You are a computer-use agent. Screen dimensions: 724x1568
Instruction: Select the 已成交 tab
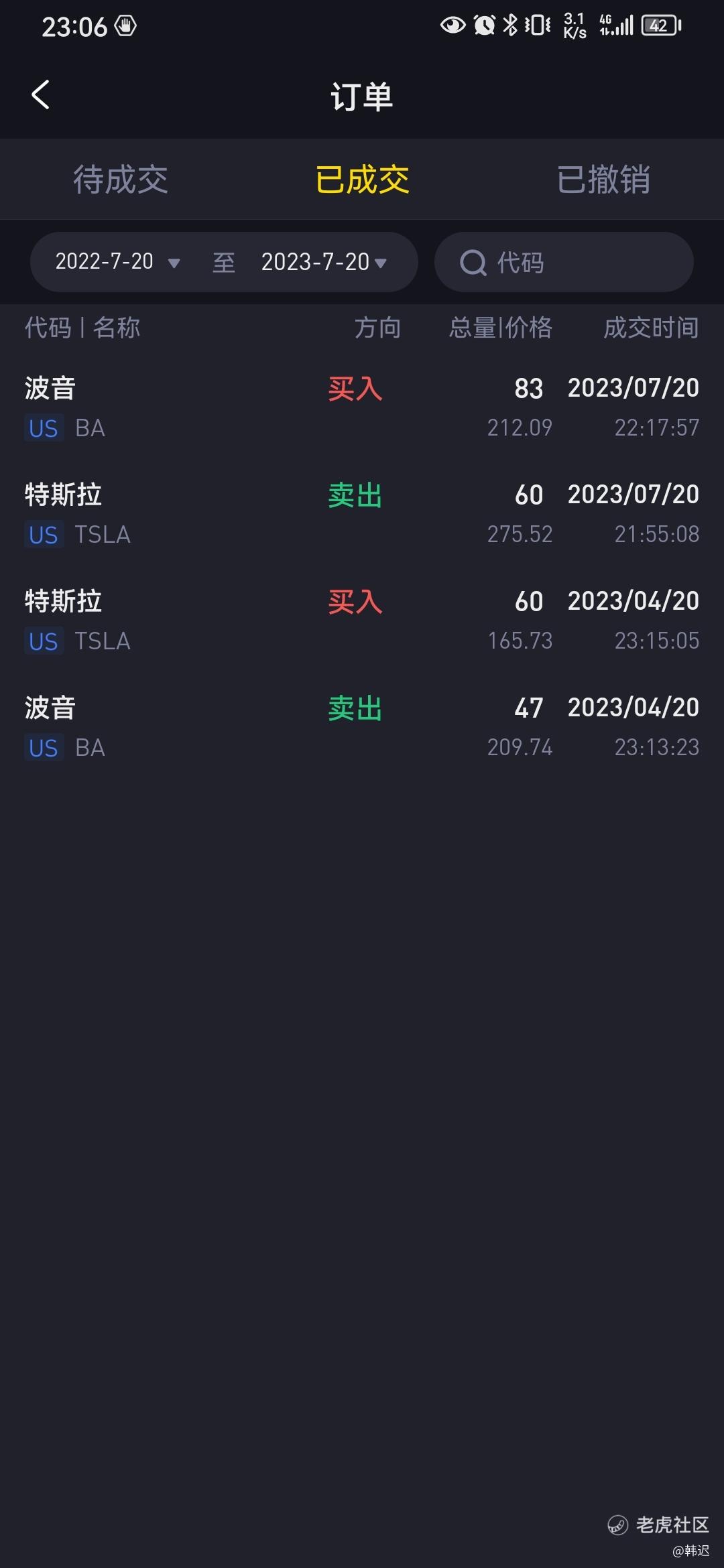(x=362, y=180)
